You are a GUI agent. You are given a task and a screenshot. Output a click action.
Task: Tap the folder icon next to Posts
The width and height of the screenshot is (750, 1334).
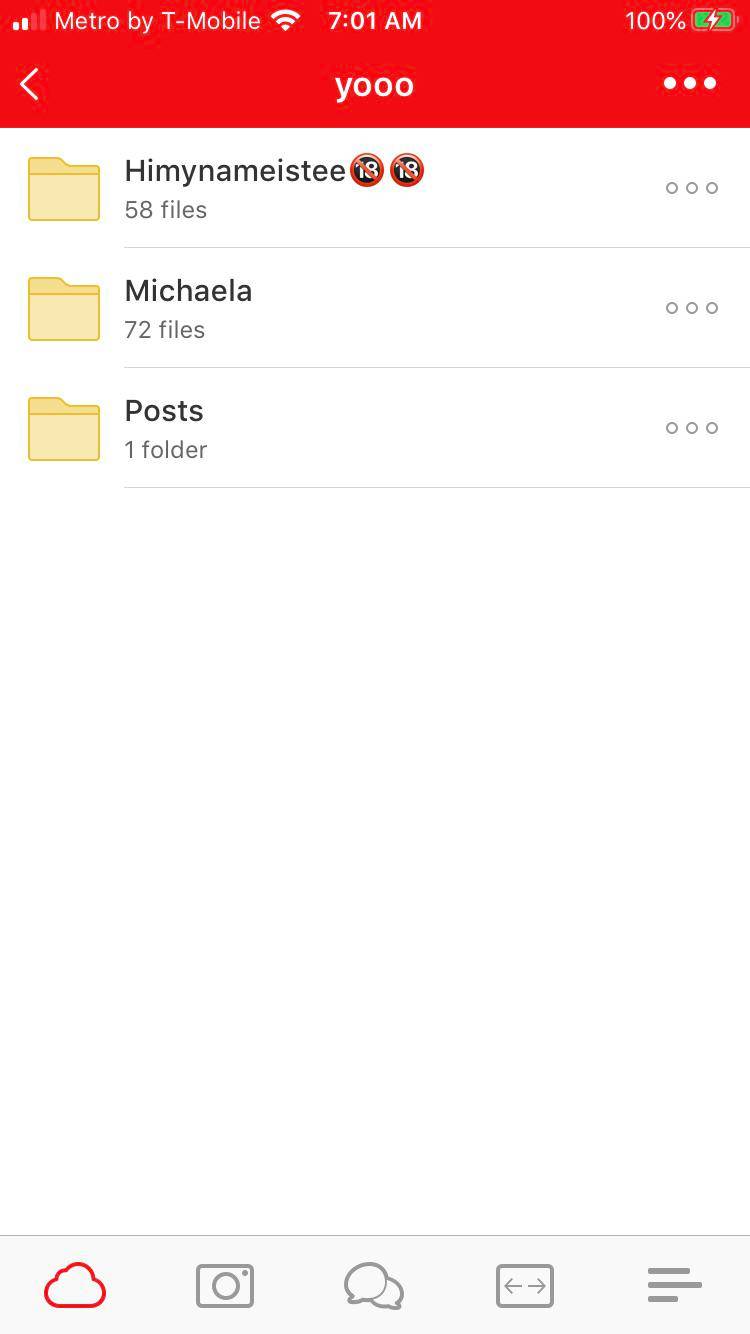tap(63, 428)
